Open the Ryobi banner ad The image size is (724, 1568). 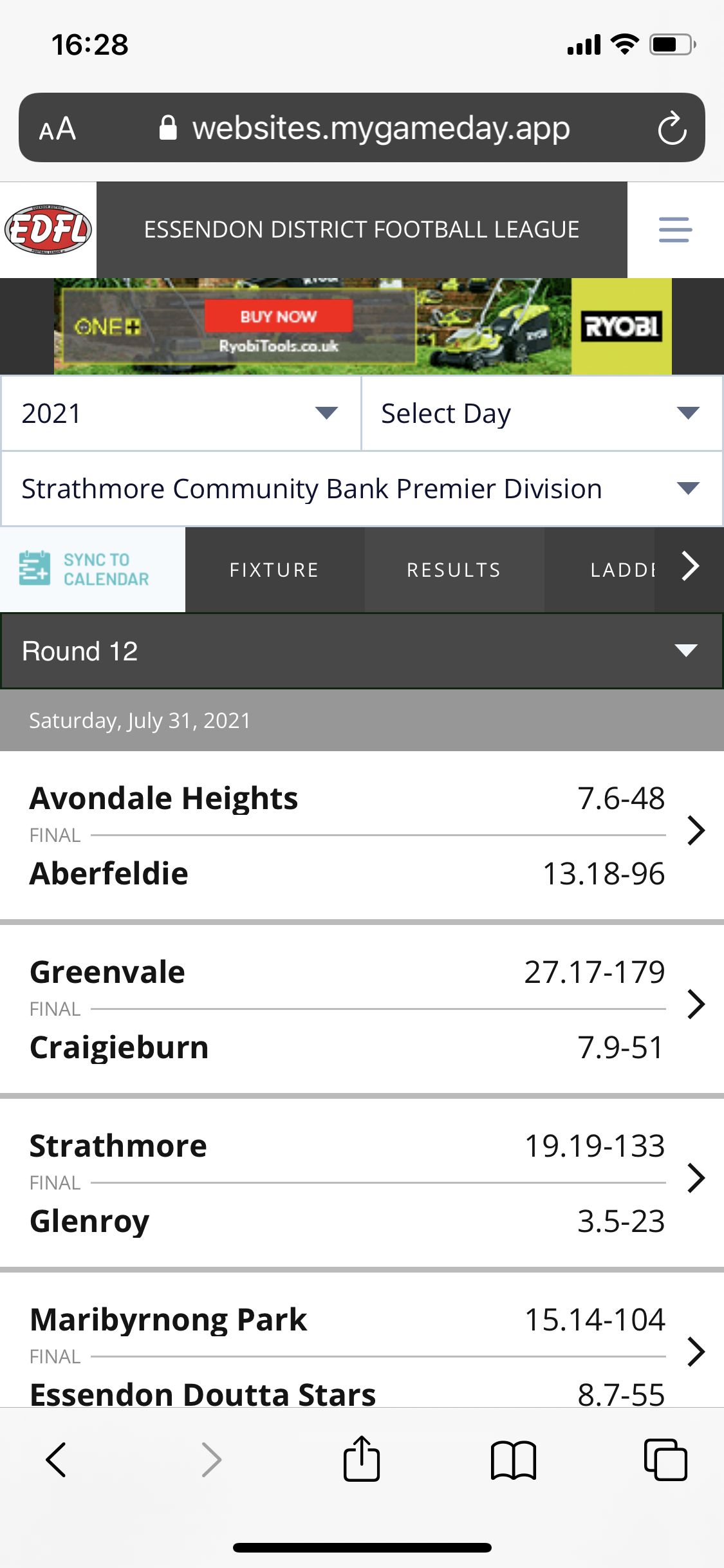click(362, 326)
